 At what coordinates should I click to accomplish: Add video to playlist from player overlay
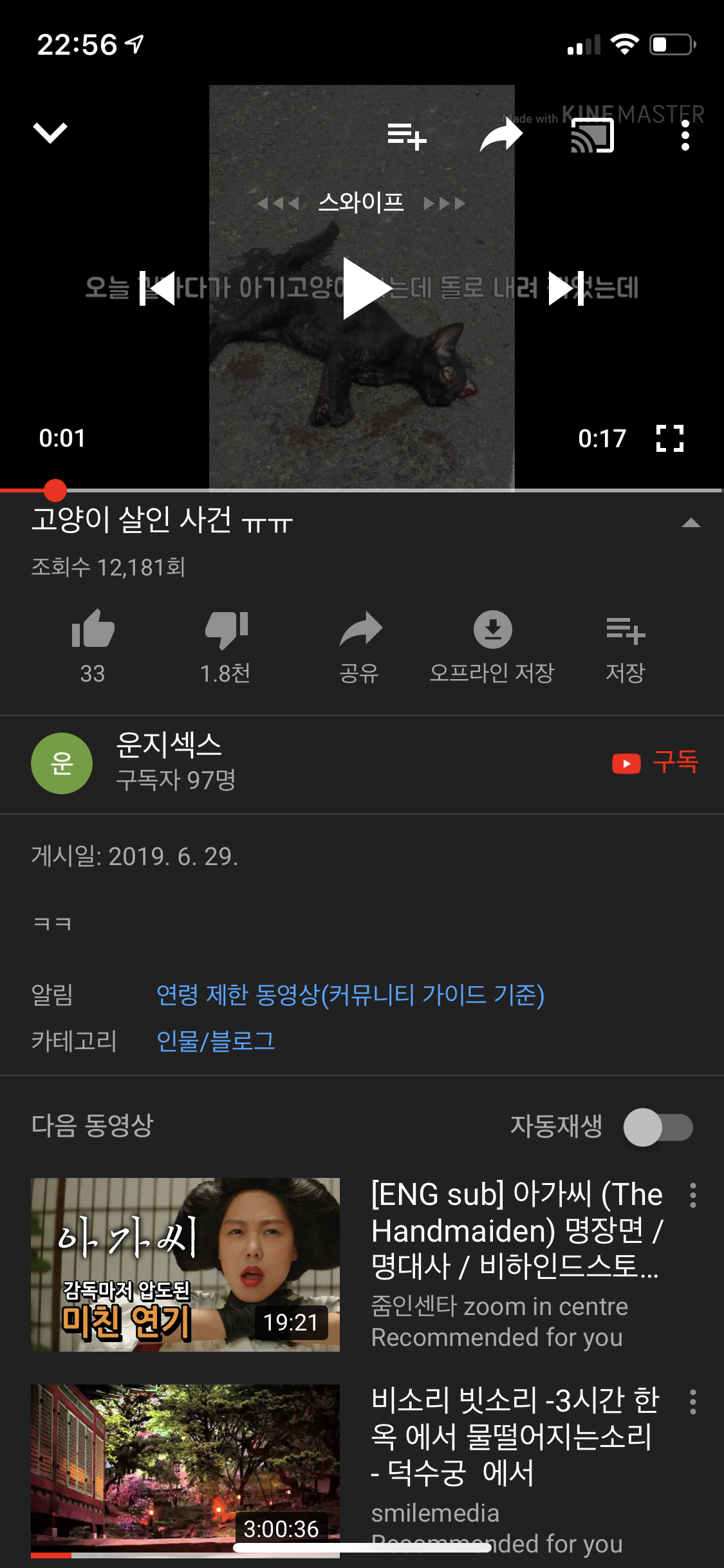coord(407,136)
